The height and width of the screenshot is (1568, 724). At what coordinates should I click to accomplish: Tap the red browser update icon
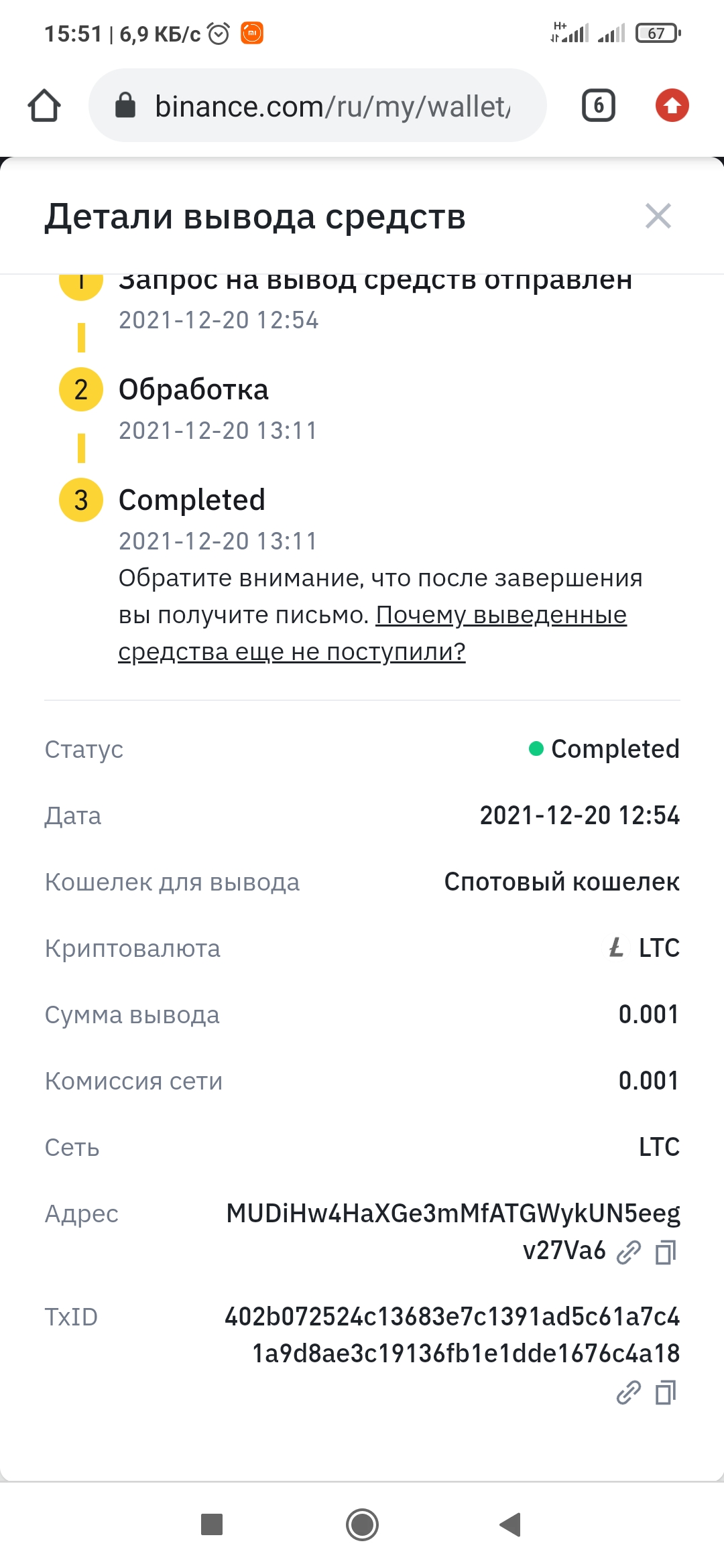(672, 105)
